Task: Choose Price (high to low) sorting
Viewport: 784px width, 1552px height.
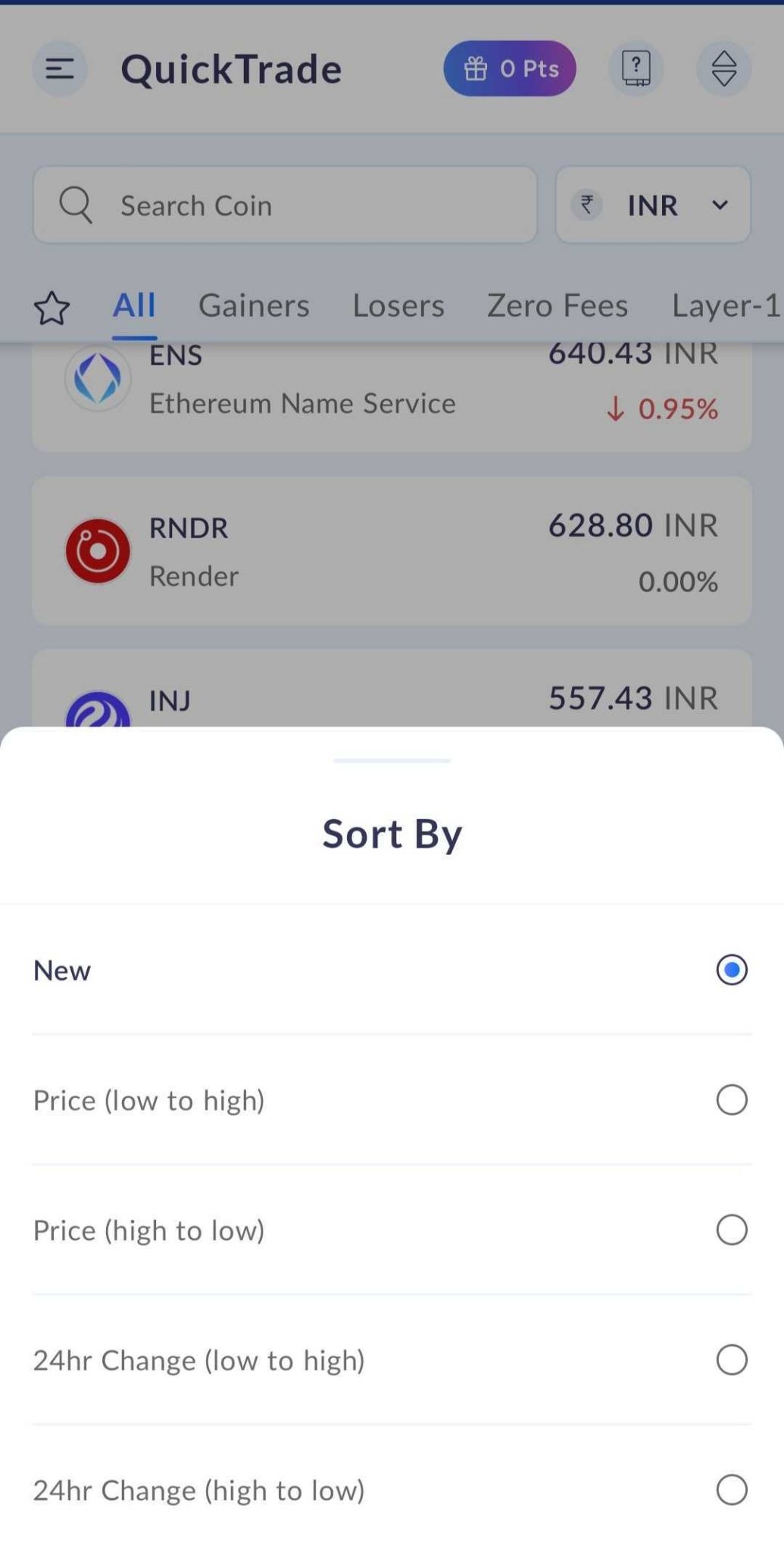Action: [392, 1230]
